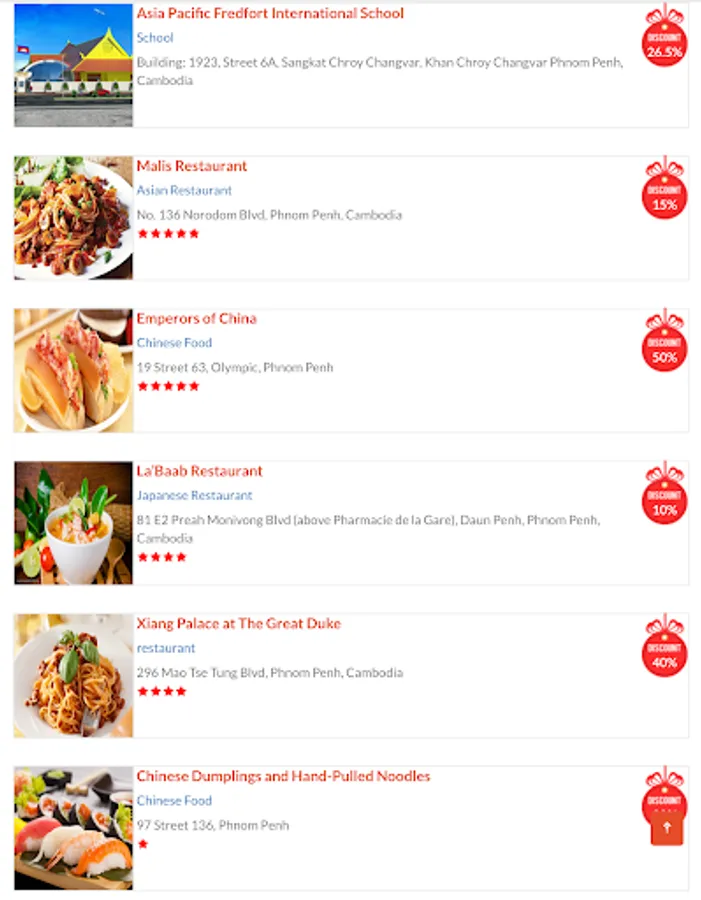Open the Emperors of China photo
The height and width of the screenshot is (900, 701).
[x=73, y=370]
